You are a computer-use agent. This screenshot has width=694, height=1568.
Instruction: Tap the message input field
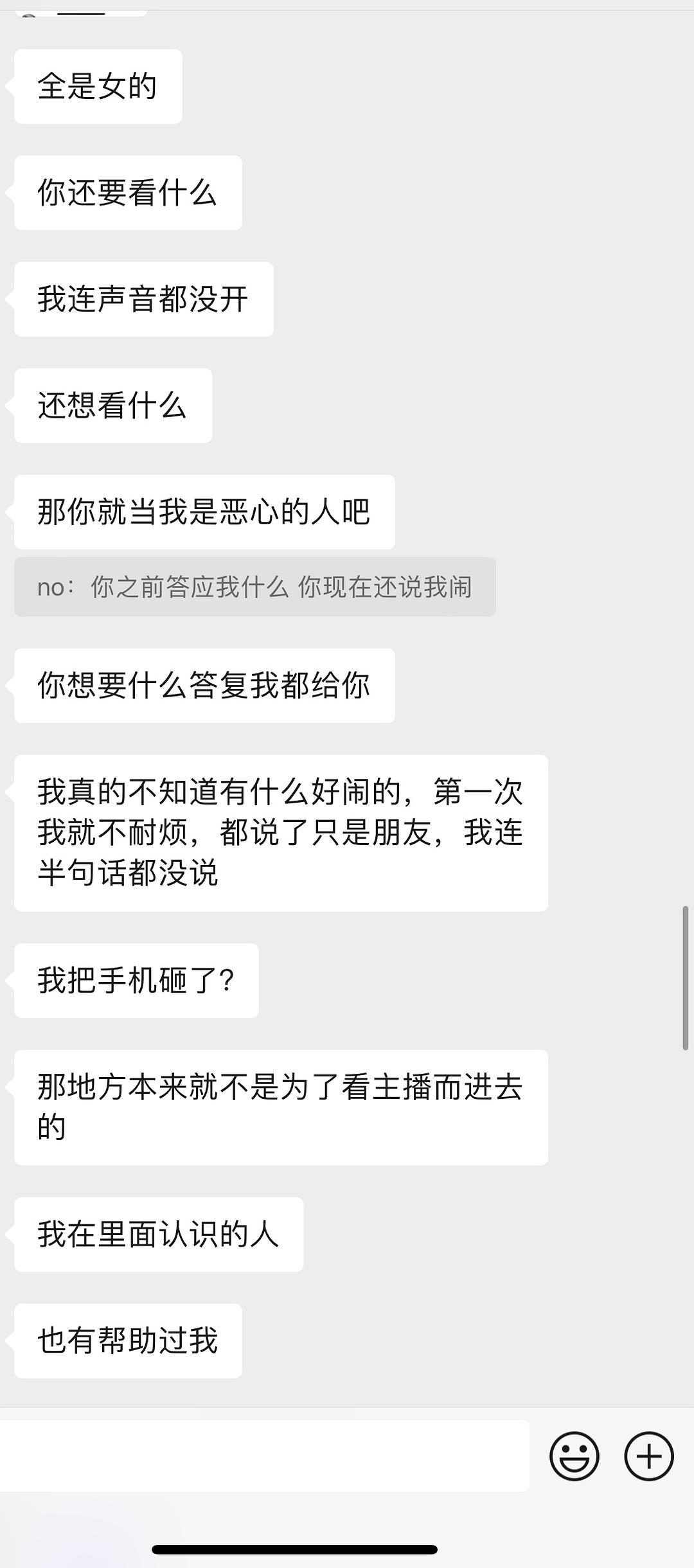[x=264, y=1456]
